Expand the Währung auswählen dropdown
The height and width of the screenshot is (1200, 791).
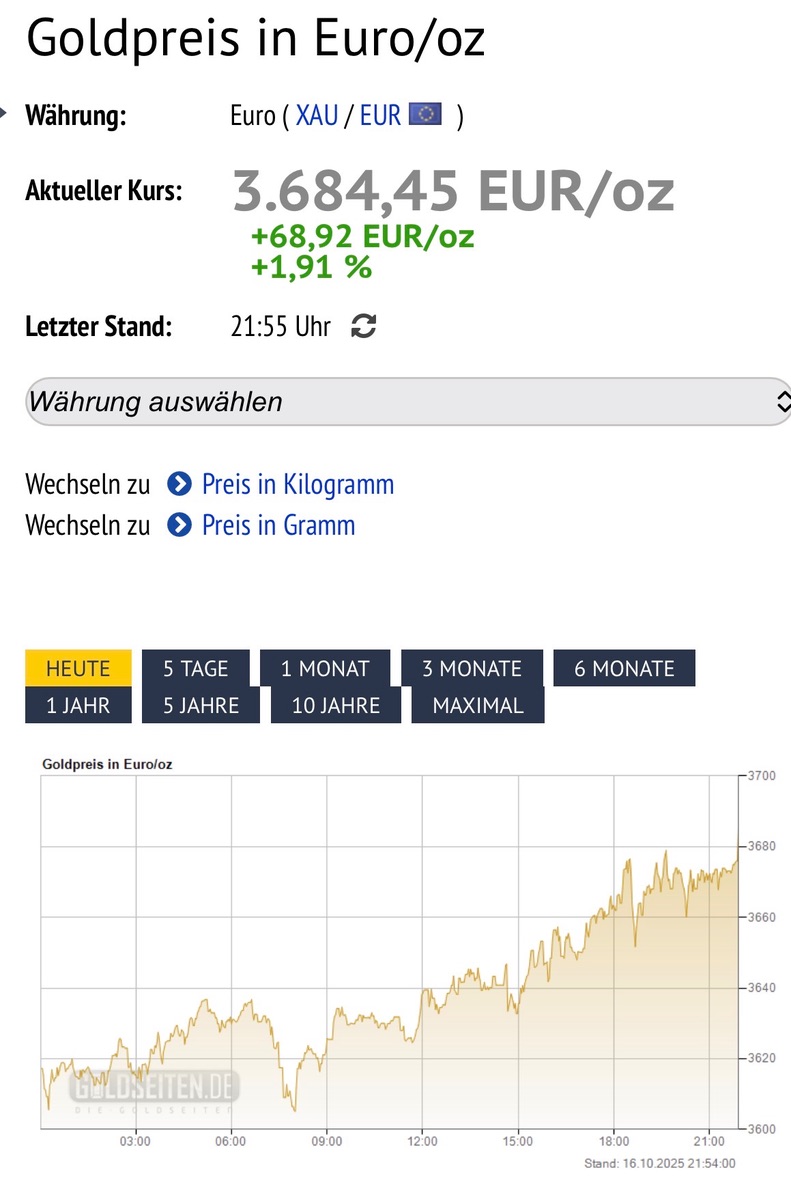[408, 402]
